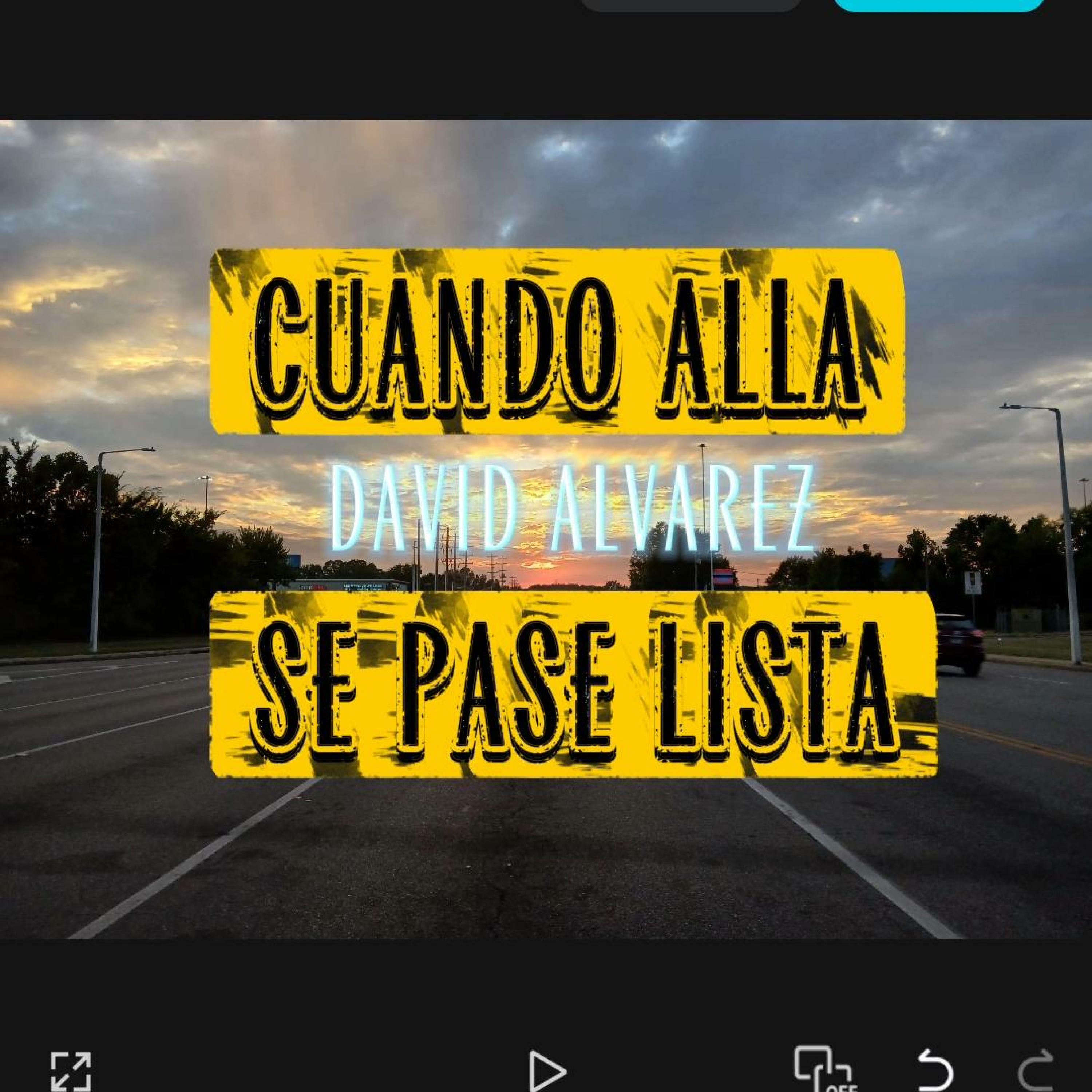Play the video preview
Image resolution: width=1092 pixels, height=1092 pixels.
click(547, 1070)
